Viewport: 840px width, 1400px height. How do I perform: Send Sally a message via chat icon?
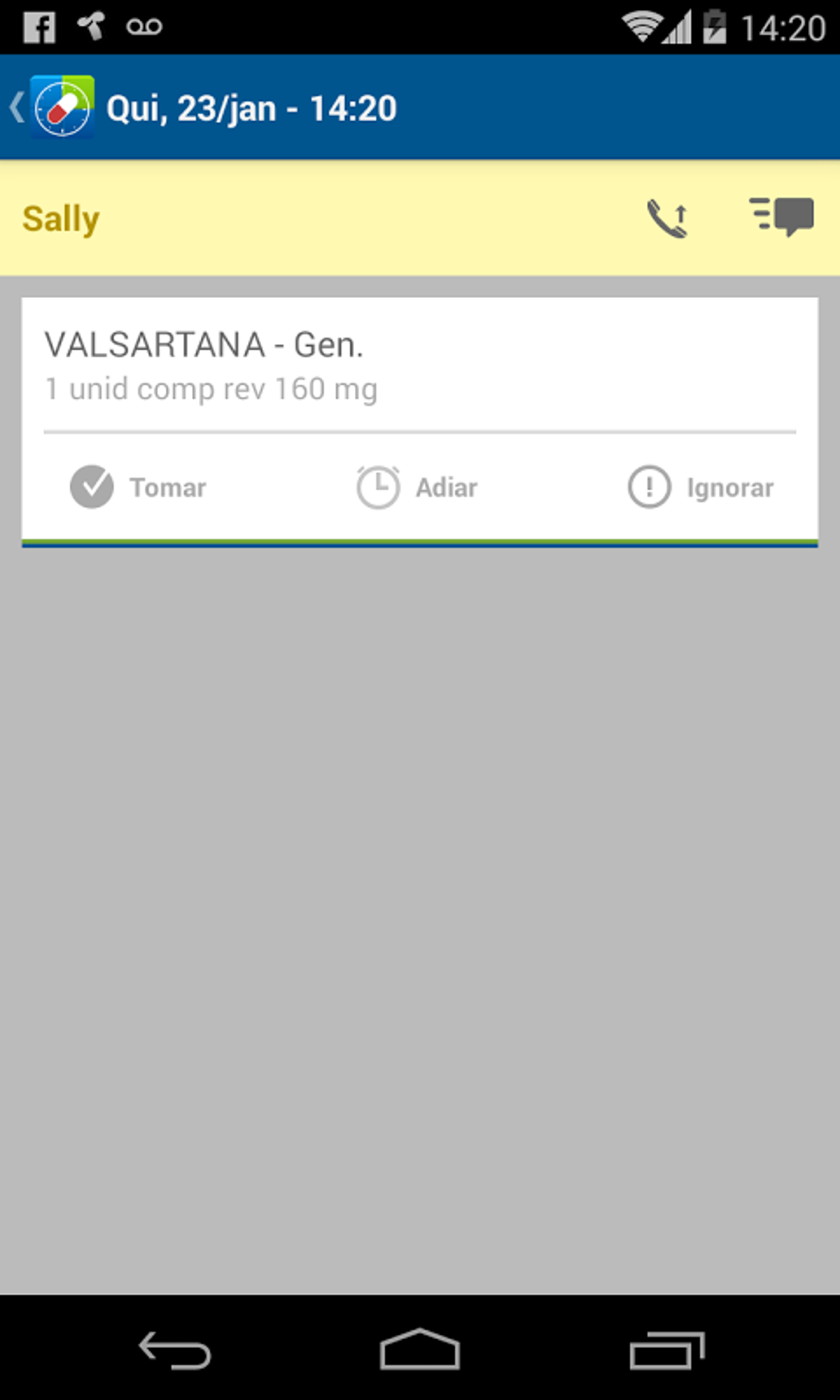point(782,217)
